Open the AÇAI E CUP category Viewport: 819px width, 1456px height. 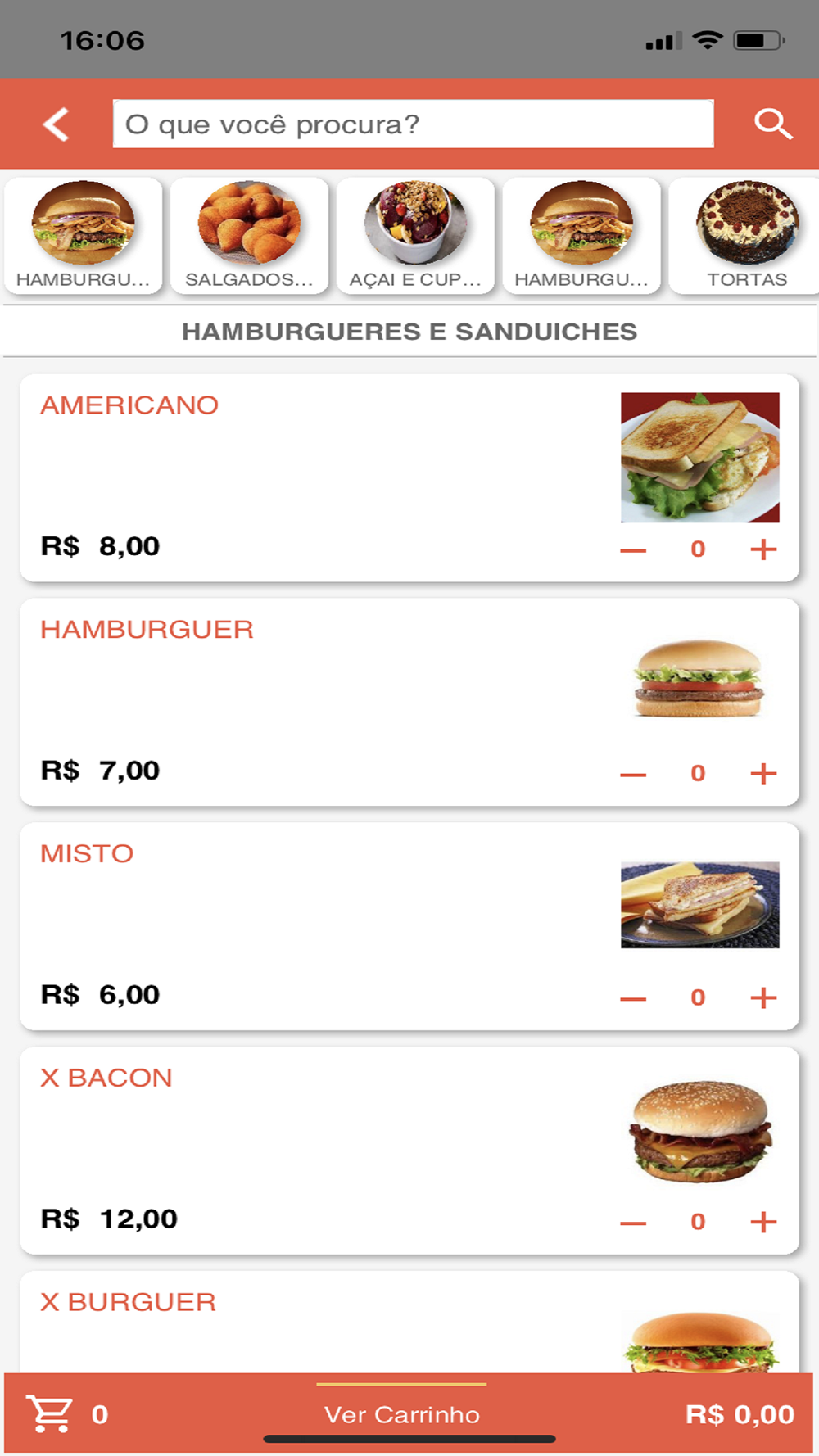point(415,236)
